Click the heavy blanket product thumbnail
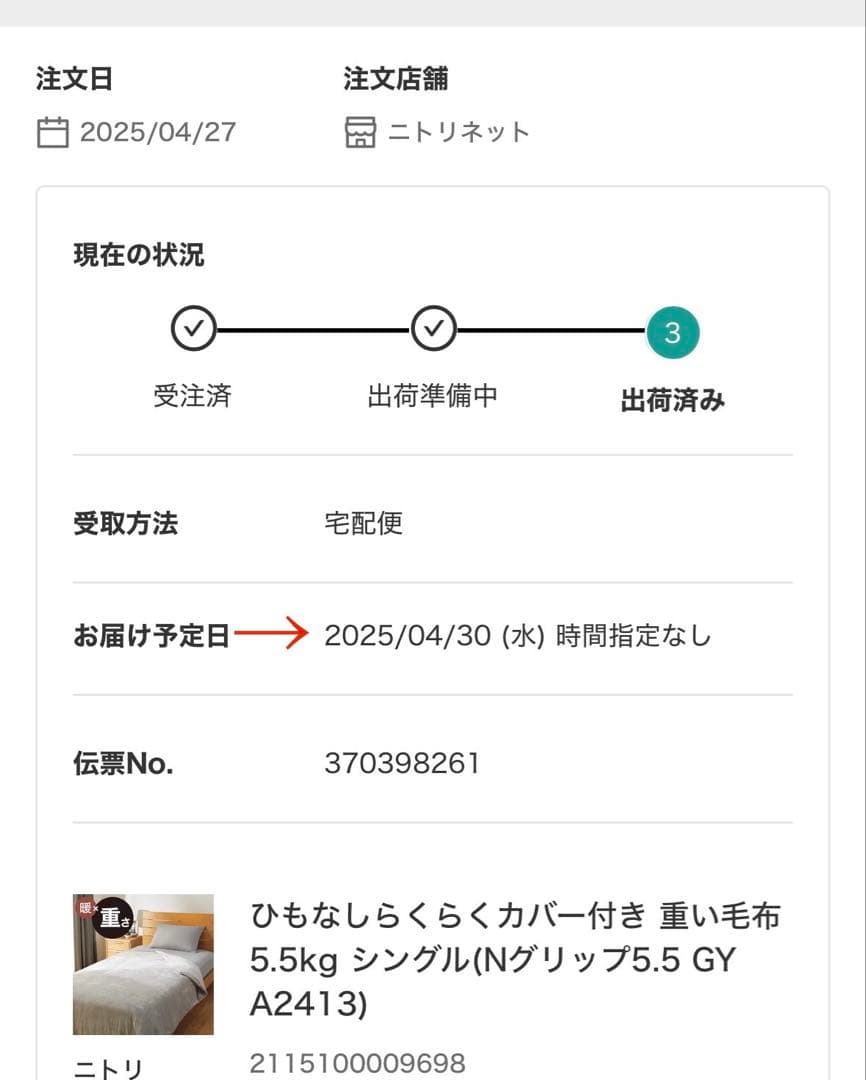866x1080 pixels. click(142, 964)
